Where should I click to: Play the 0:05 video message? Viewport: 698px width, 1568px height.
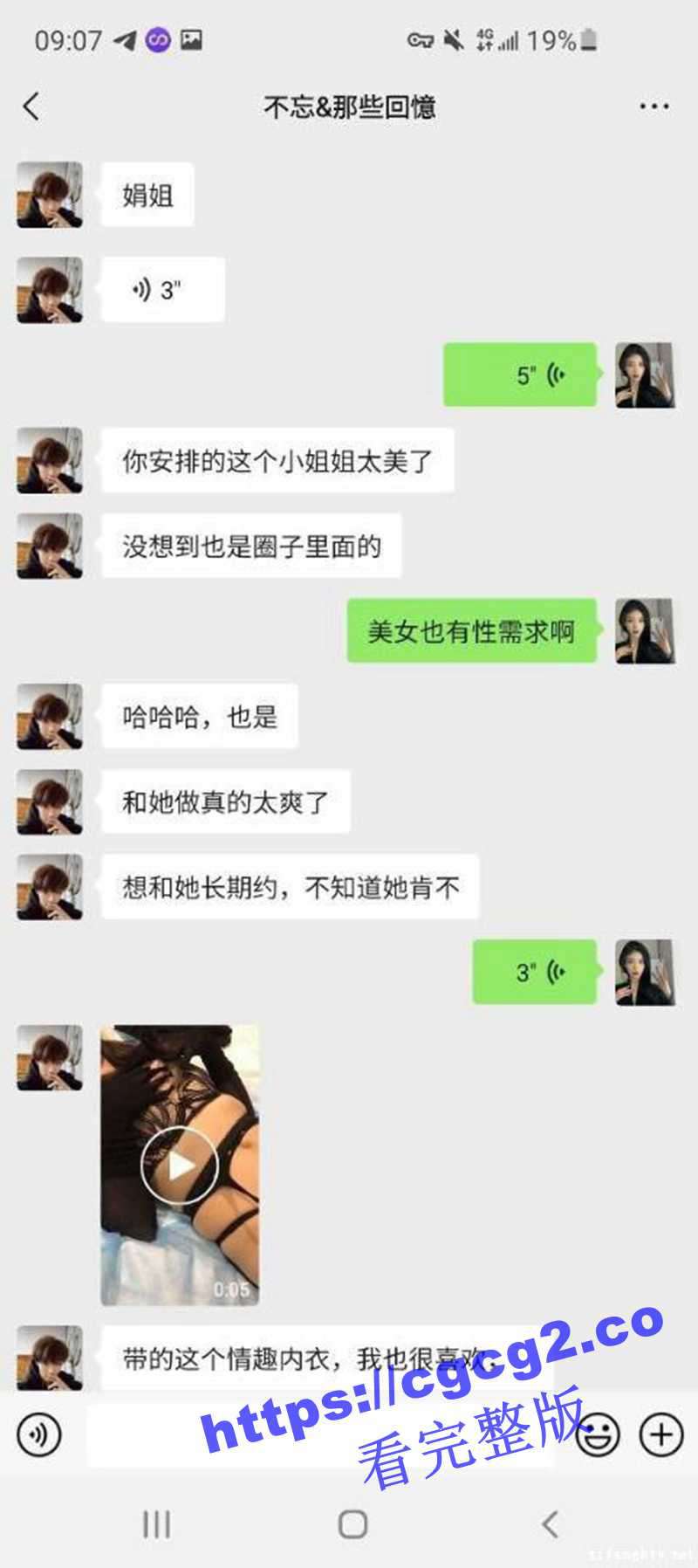180,1166
